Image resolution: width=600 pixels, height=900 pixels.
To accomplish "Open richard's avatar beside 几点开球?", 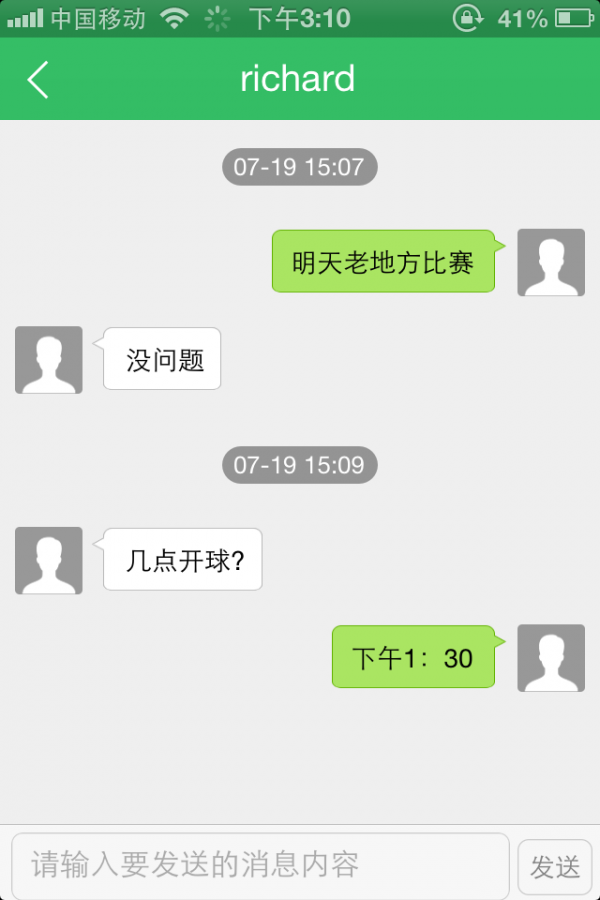I will click(x=49, y=561).
